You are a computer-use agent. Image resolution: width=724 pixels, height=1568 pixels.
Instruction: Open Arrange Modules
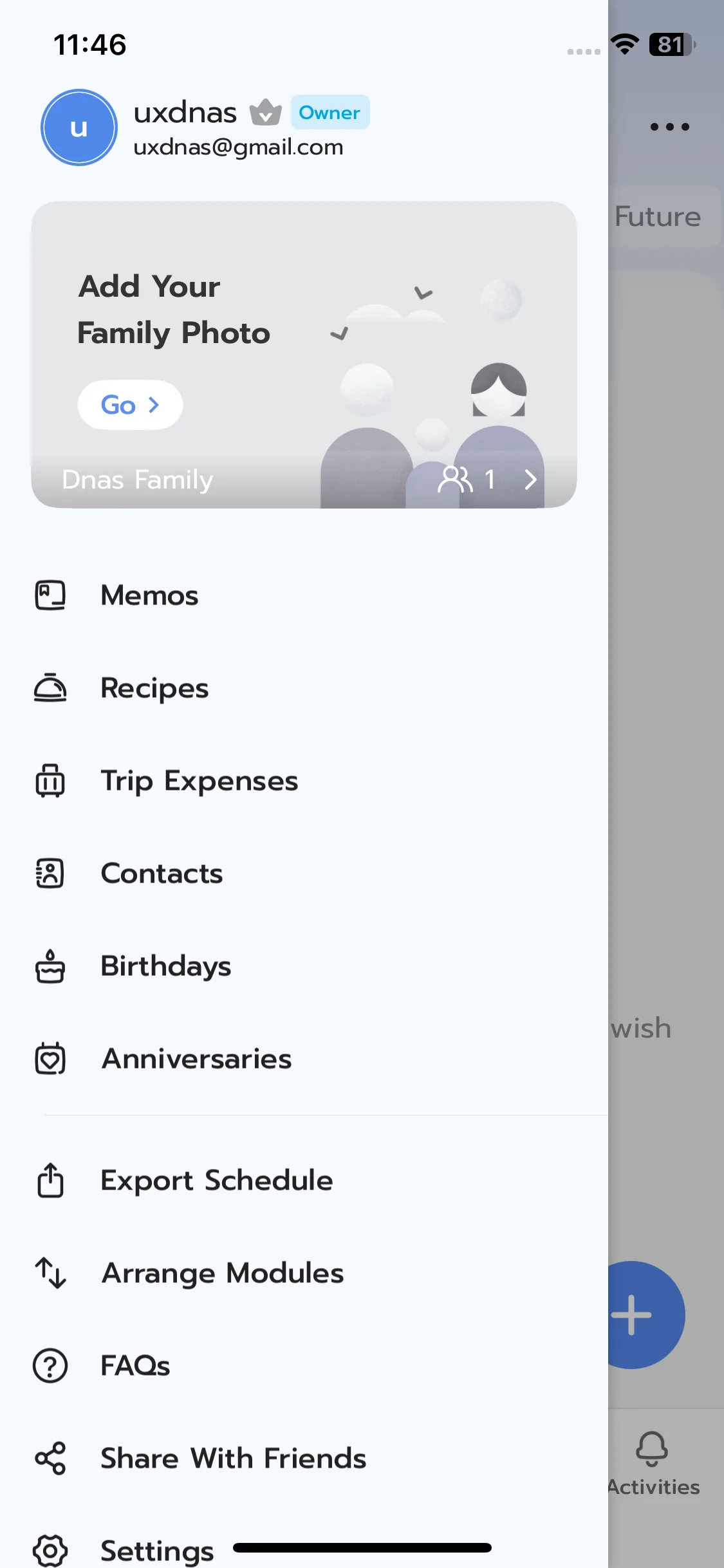pos(222,1273)
